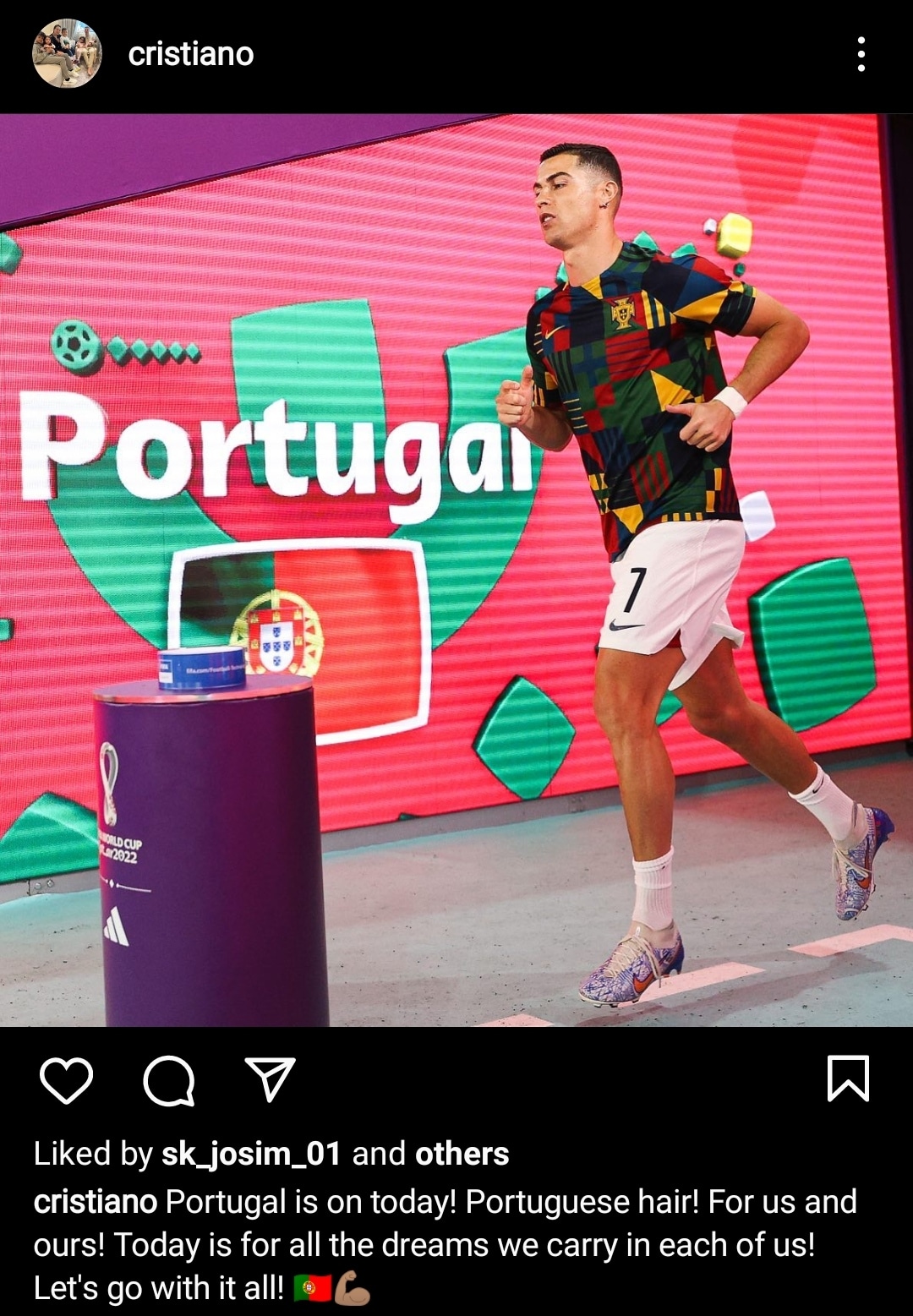This screenshot has height=1316, width=913.
Task: Open comments with the speech bubble icon
Action: pos(169,1079)
